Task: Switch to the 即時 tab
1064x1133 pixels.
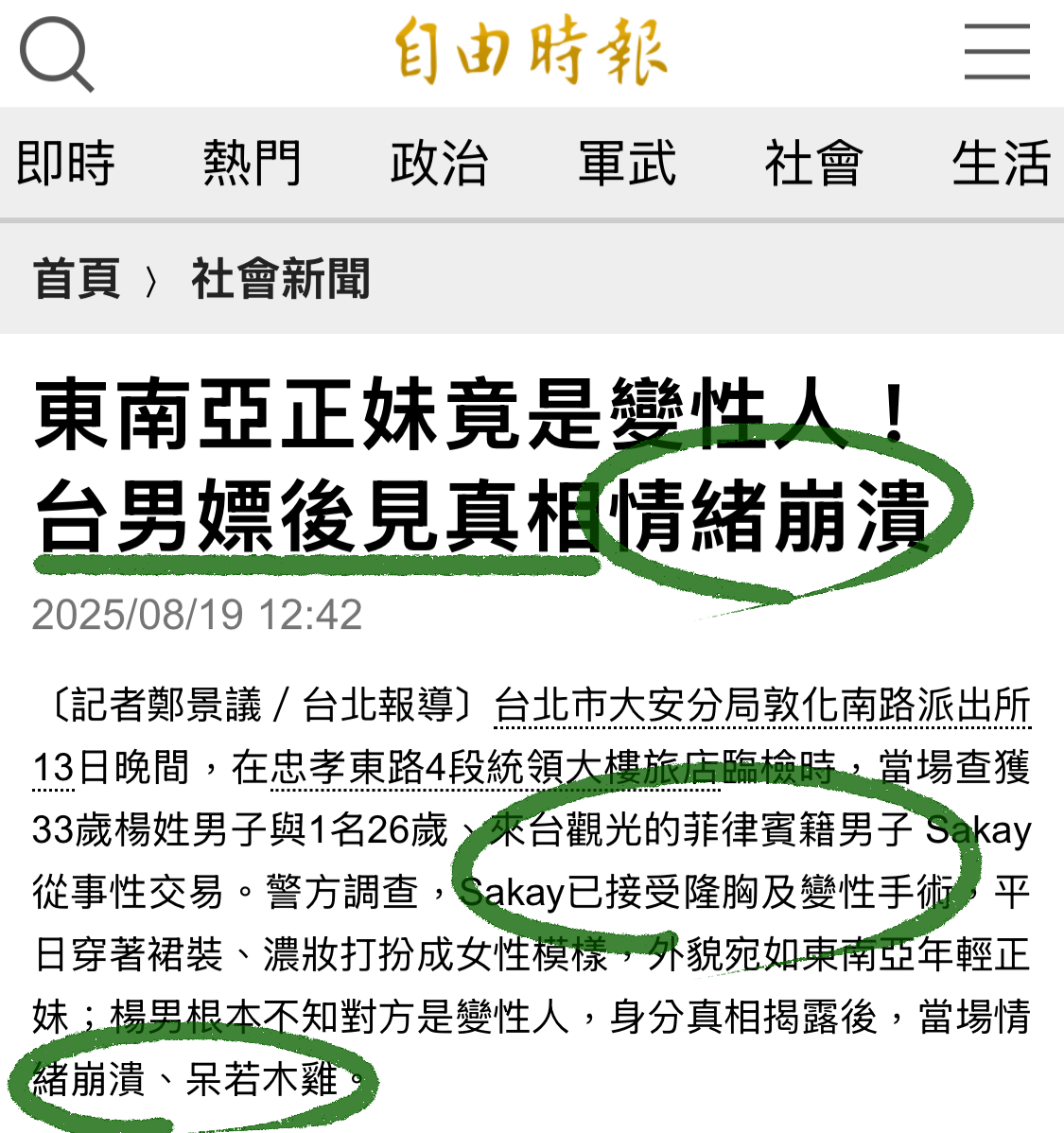Action: click(65, 163)
